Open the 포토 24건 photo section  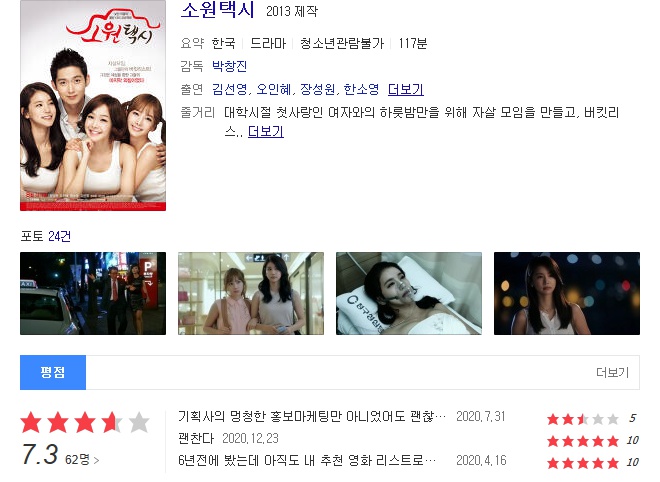pos(45,236)
